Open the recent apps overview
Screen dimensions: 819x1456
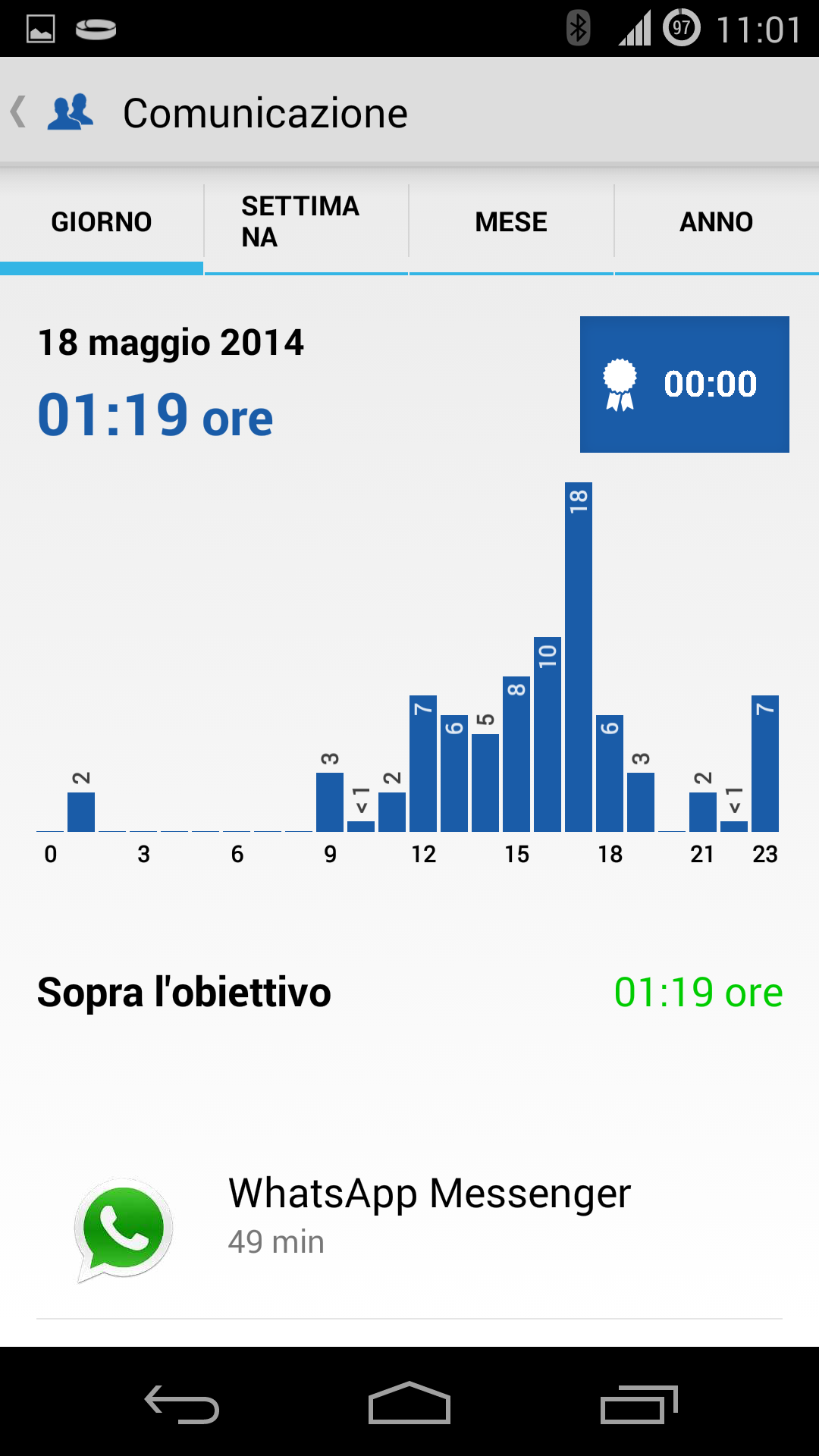point(639,1404)
